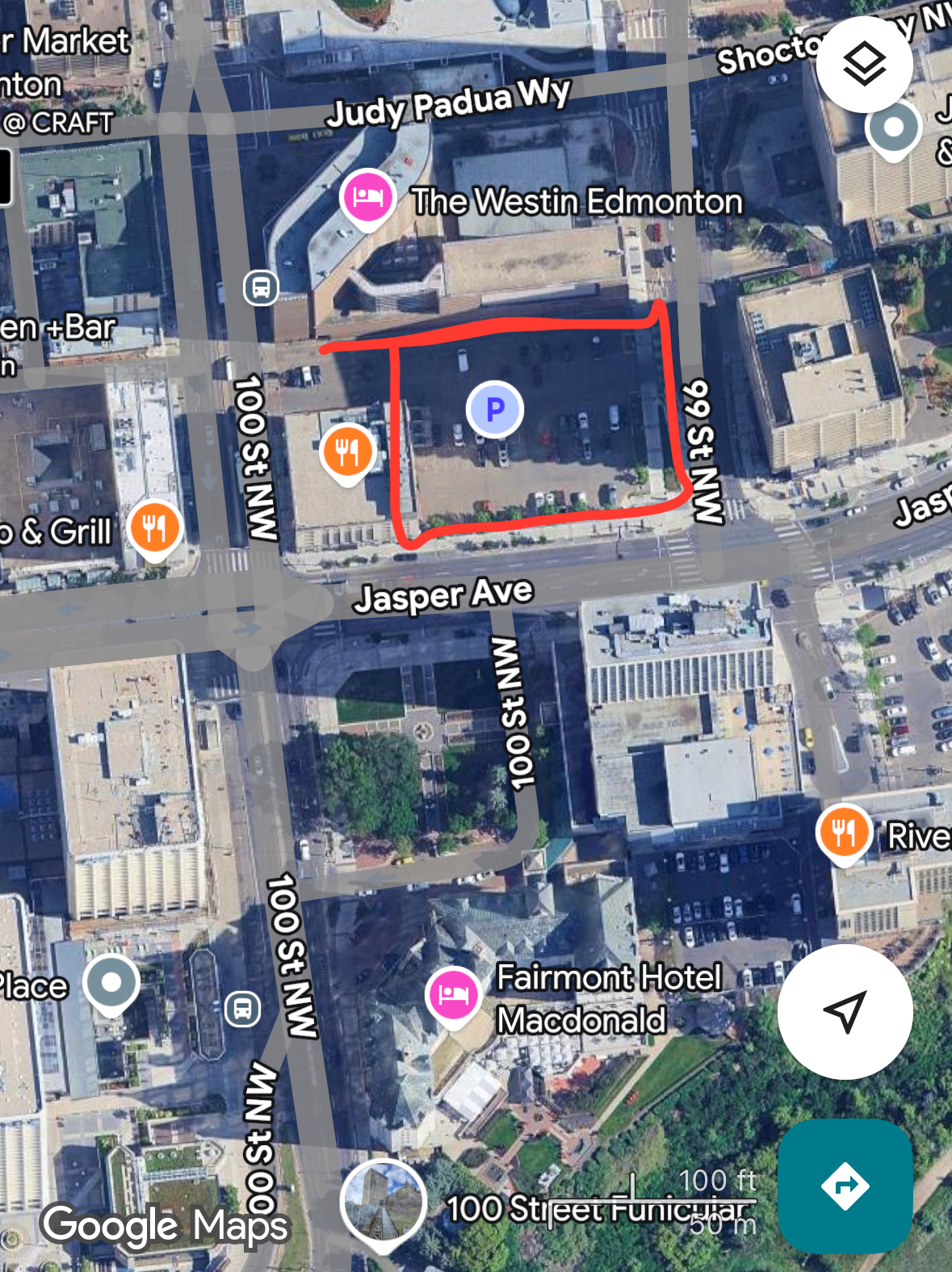The image size is (952, 1272).
Task: Select the bus stop on 100 St NW near Westin
Action: pos(261,288)
